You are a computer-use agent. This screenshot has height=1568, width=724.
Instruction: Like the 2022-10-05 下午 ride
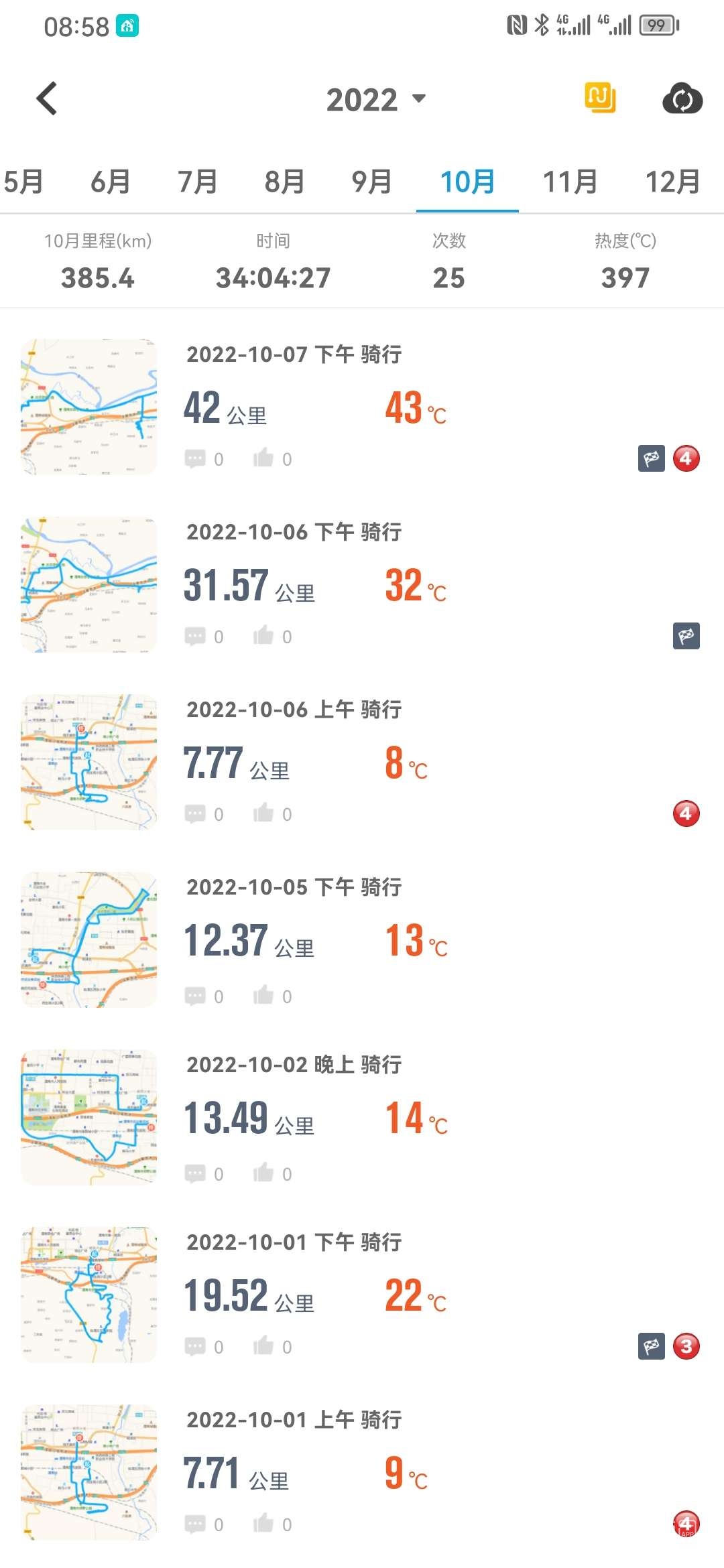pos(272,996)
